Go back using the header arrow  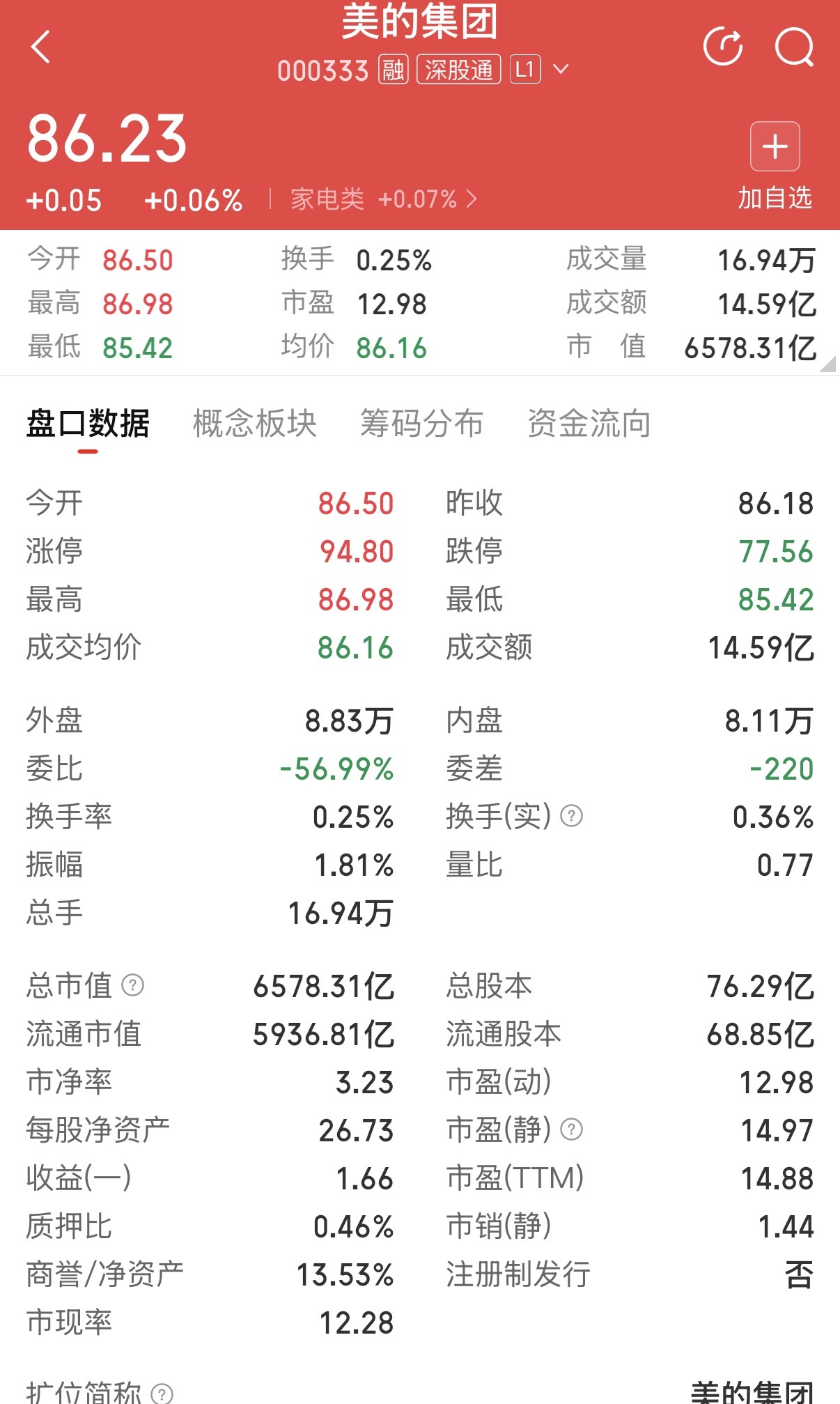pos(41,47)
